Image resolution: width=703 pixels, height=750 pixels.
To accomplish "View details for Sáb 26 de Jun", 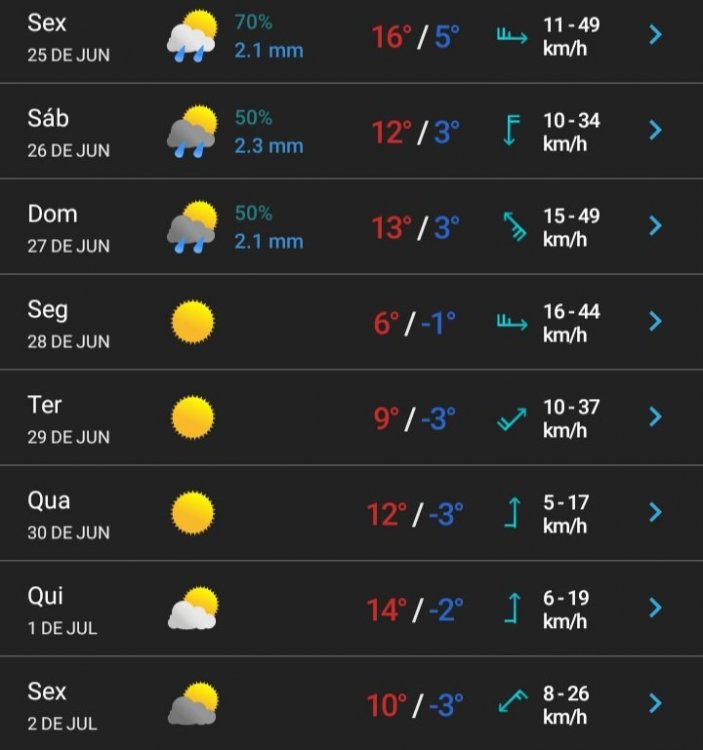I will pos(655,130).
